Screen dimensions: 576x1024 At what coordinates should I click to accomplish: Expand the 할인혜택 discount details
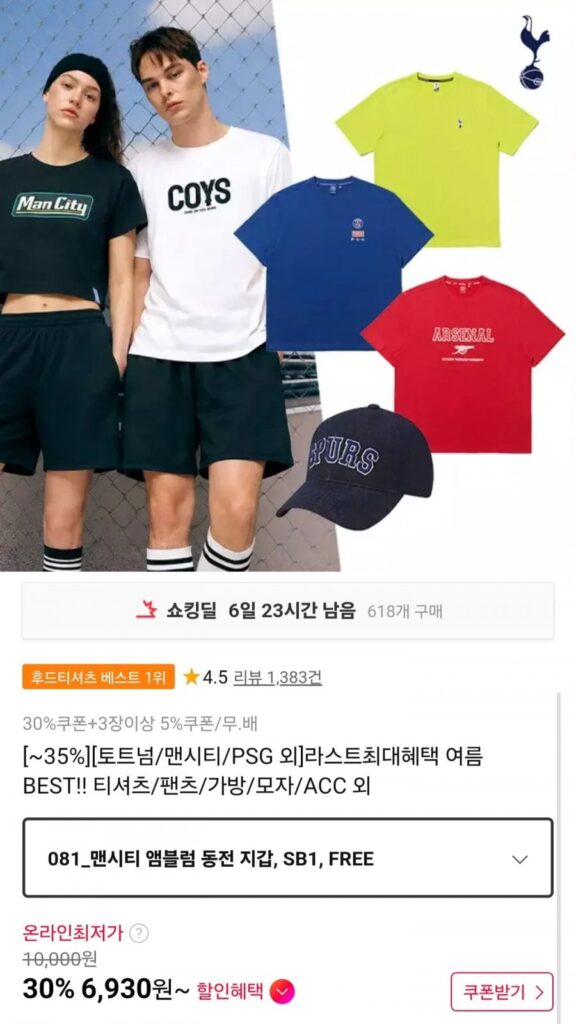click(246, 992)
